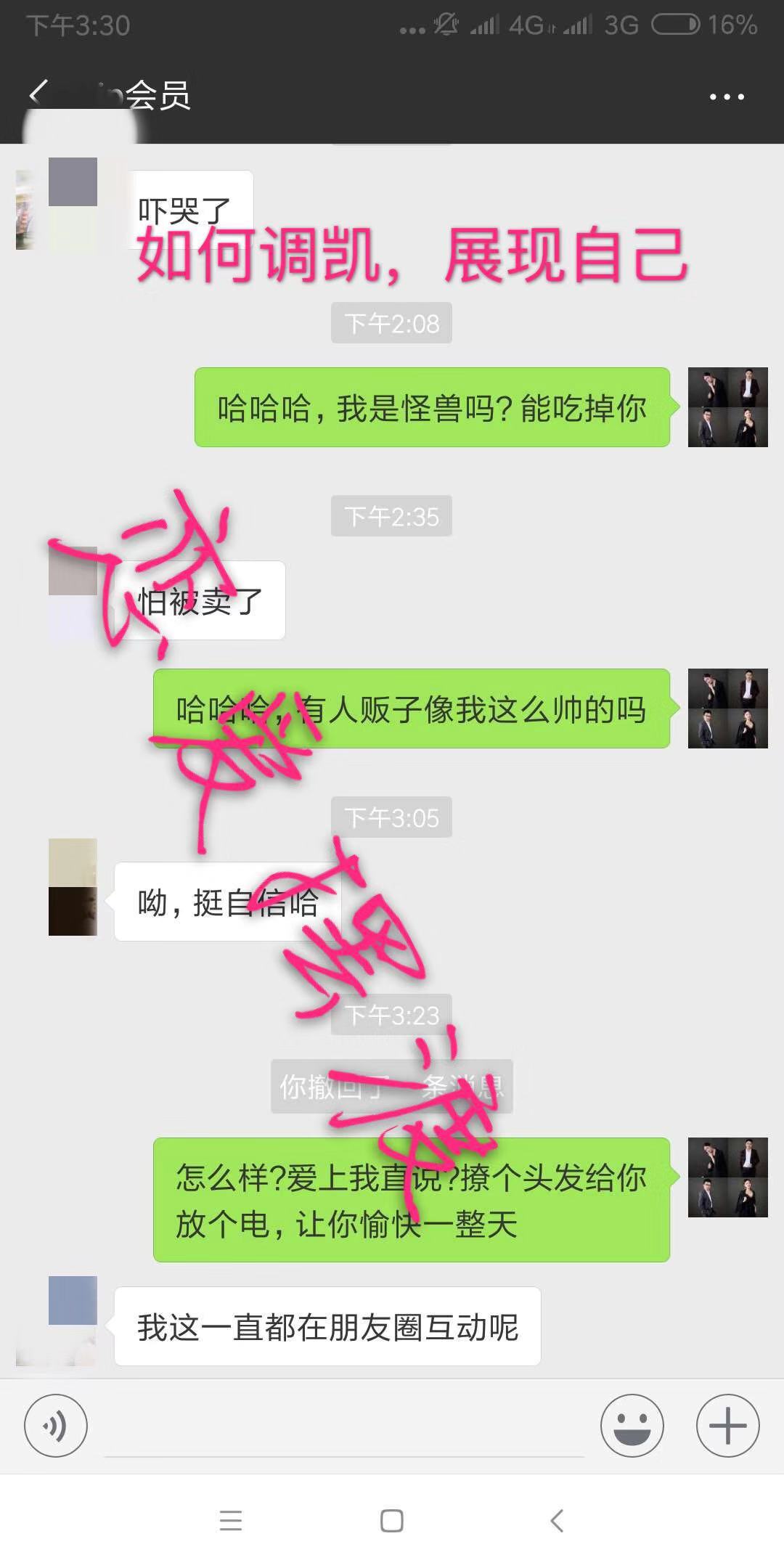Open my avatar beside 我是怪兽吗 message
The image size is (784, 1568).
point(727,407)
